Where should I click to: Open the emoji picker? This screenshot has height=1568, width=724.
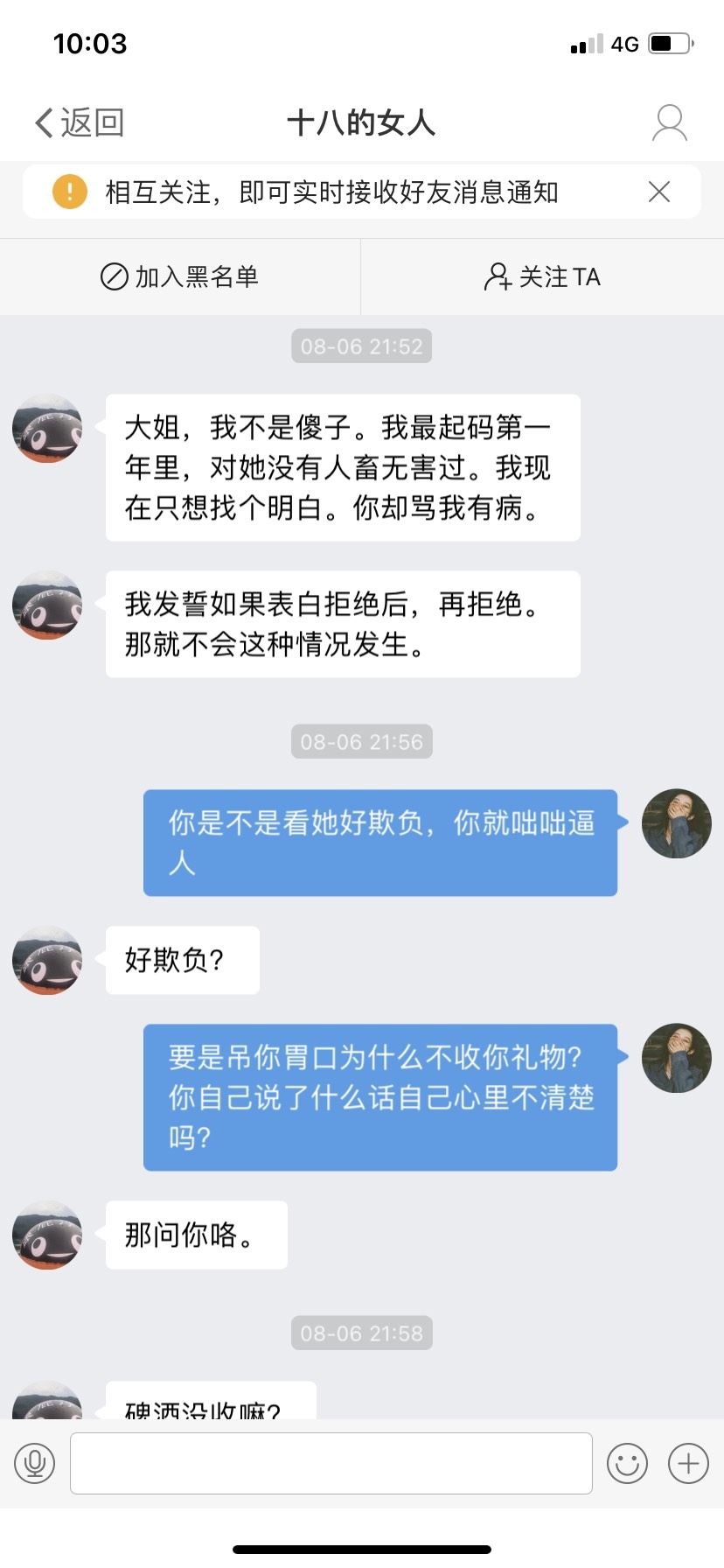pyautogui.click(x=627, y=1463)
